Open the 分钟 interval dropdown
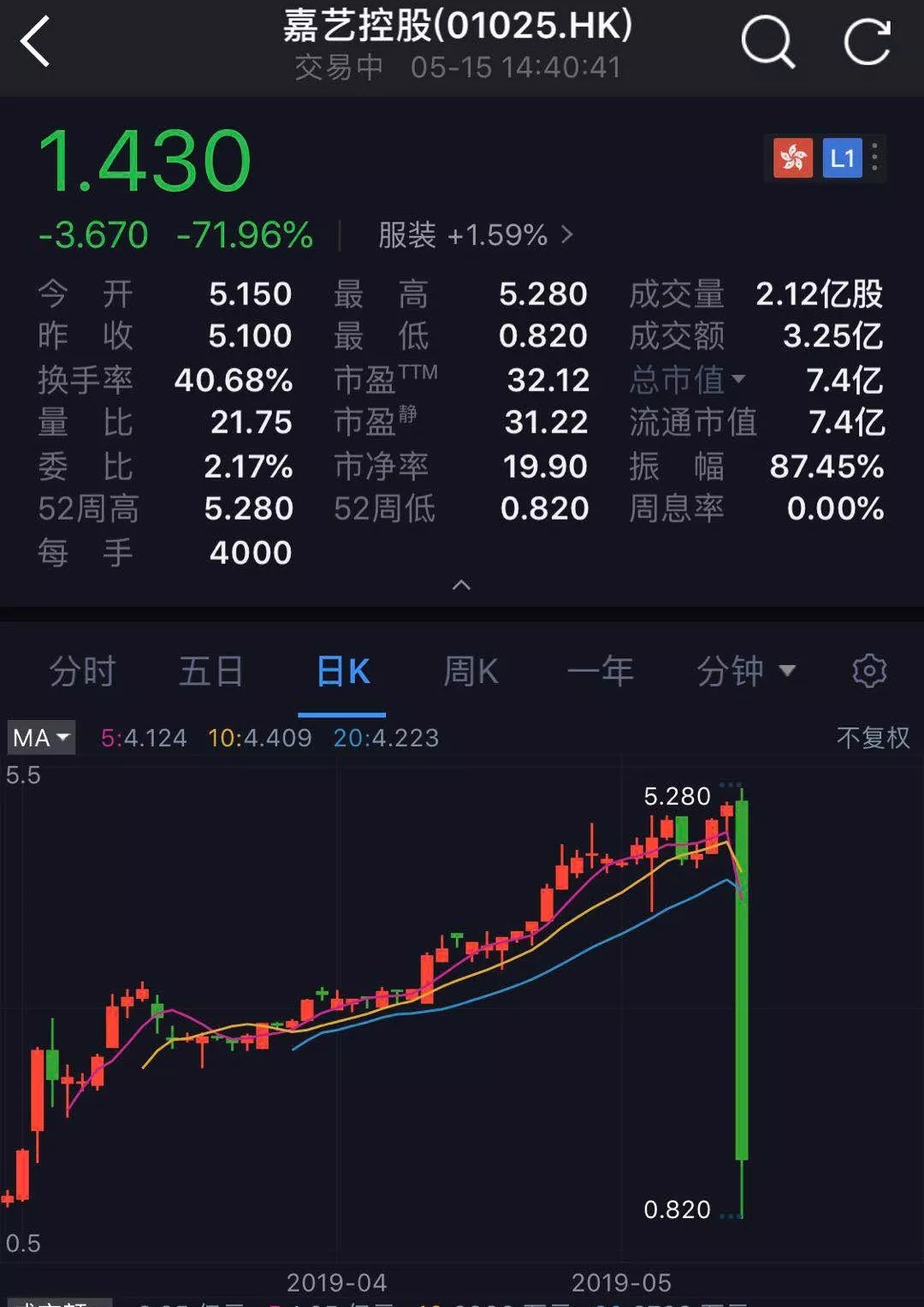The image size is (924, 1307). click(745, 672)
